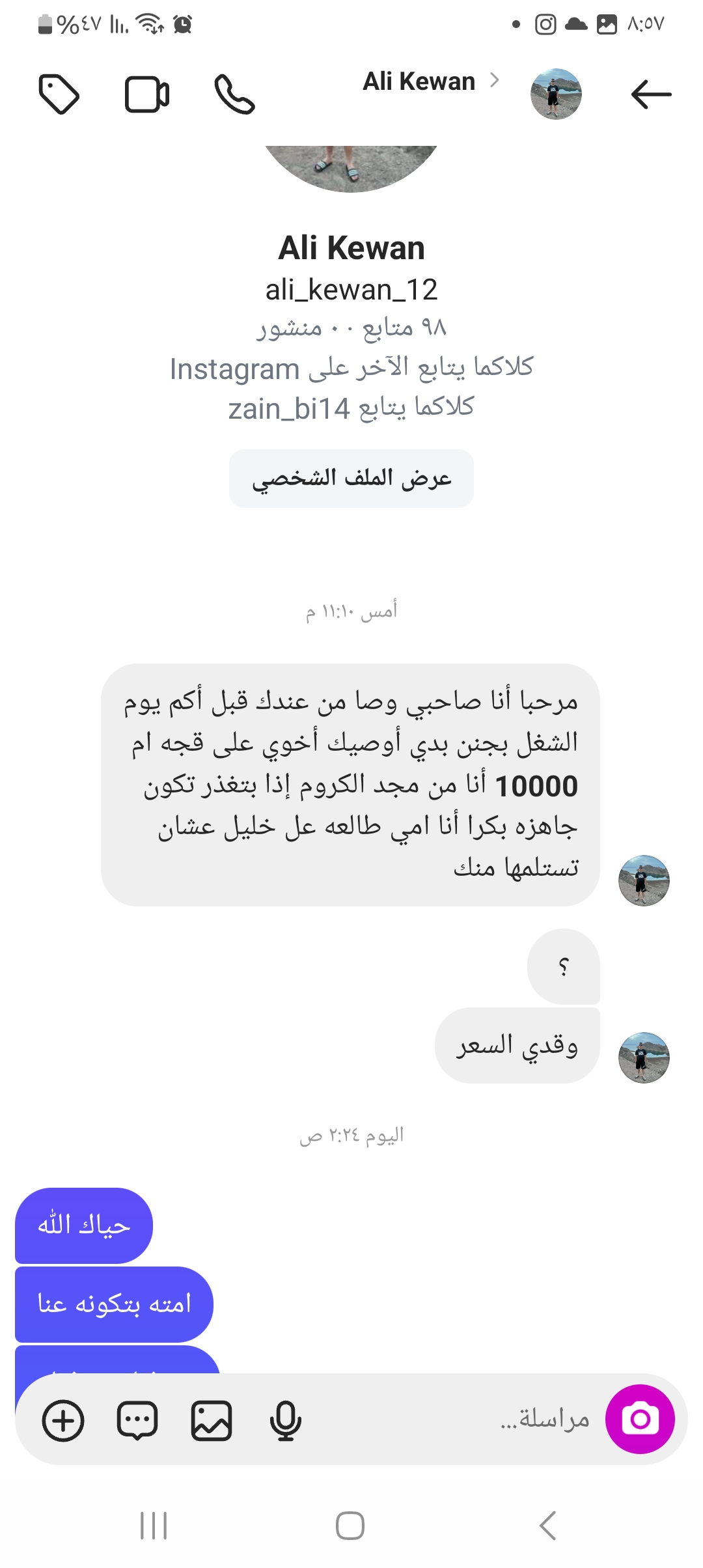Open the system recent apps view
Viewport: 703px width, 1568px height.
[154, 1526]
